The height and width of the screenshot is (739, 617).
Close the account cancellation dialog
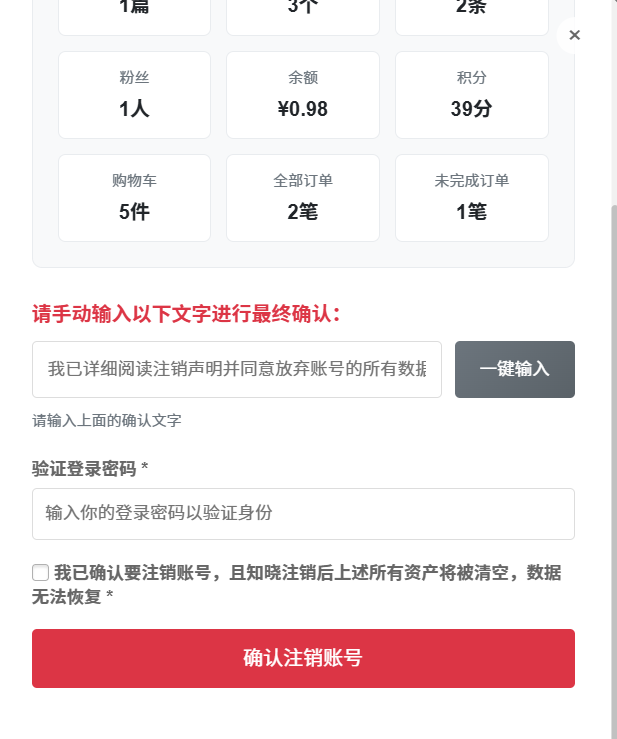click(574, 35)
